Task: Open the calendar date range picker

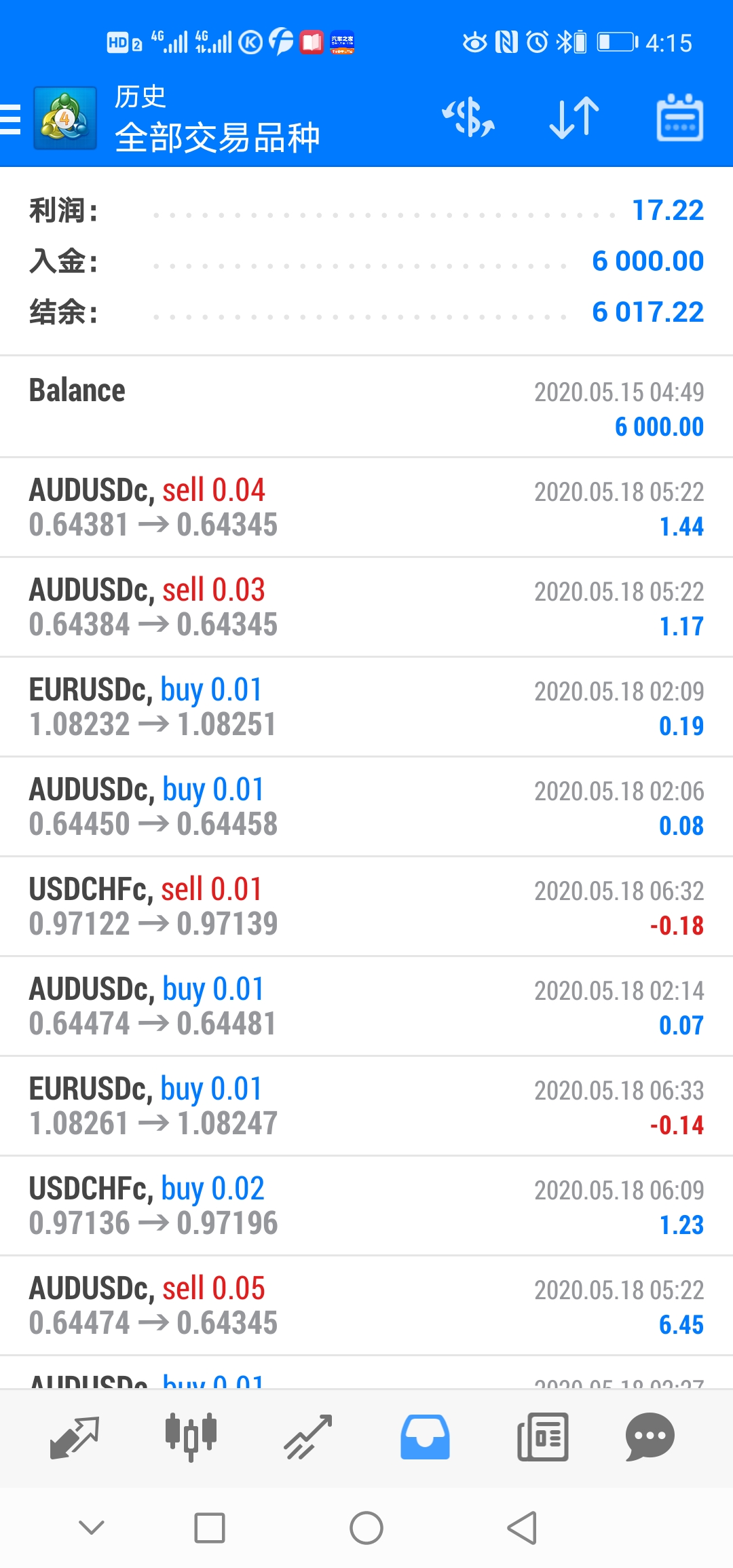Action: click(x=679, y=118)
